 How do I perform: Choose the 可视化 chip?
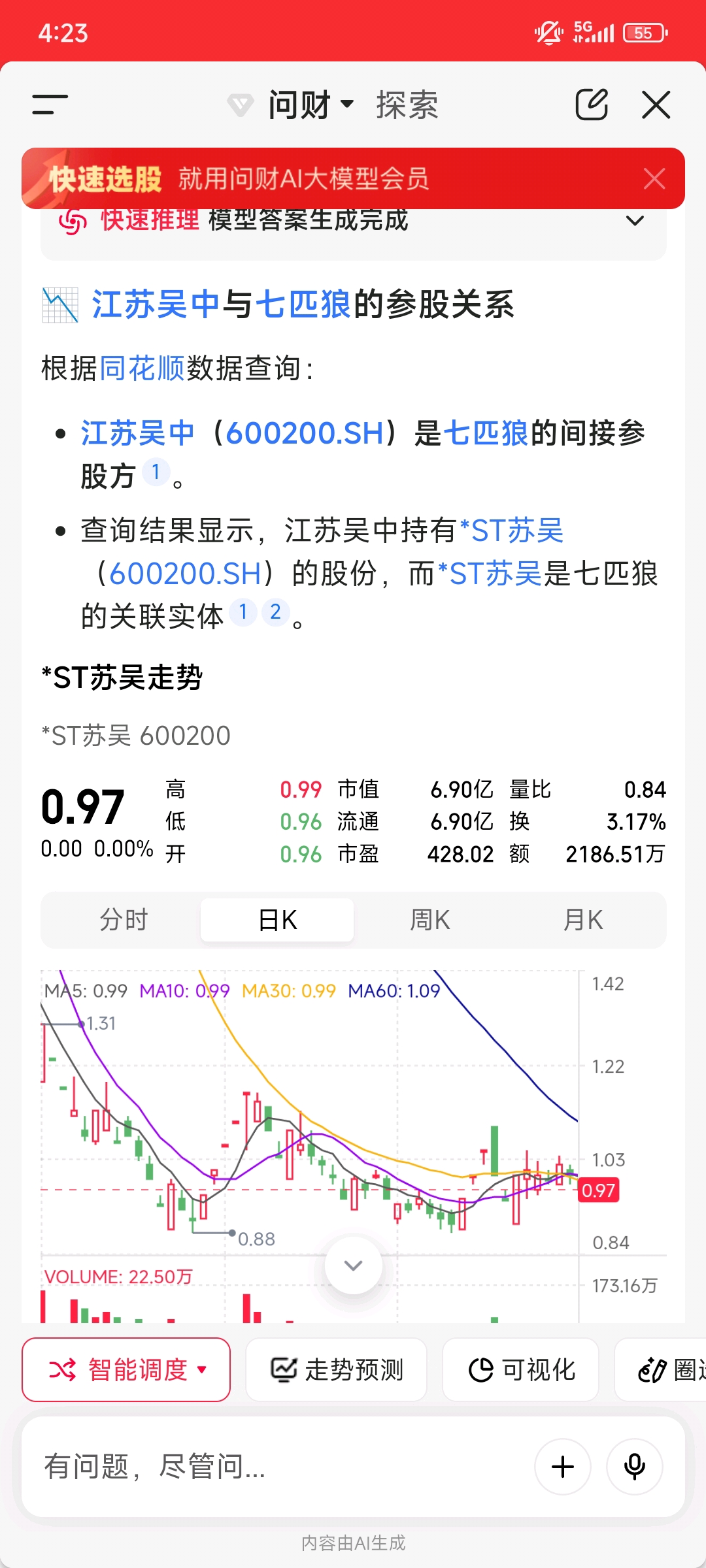(x=521, y=1369)
